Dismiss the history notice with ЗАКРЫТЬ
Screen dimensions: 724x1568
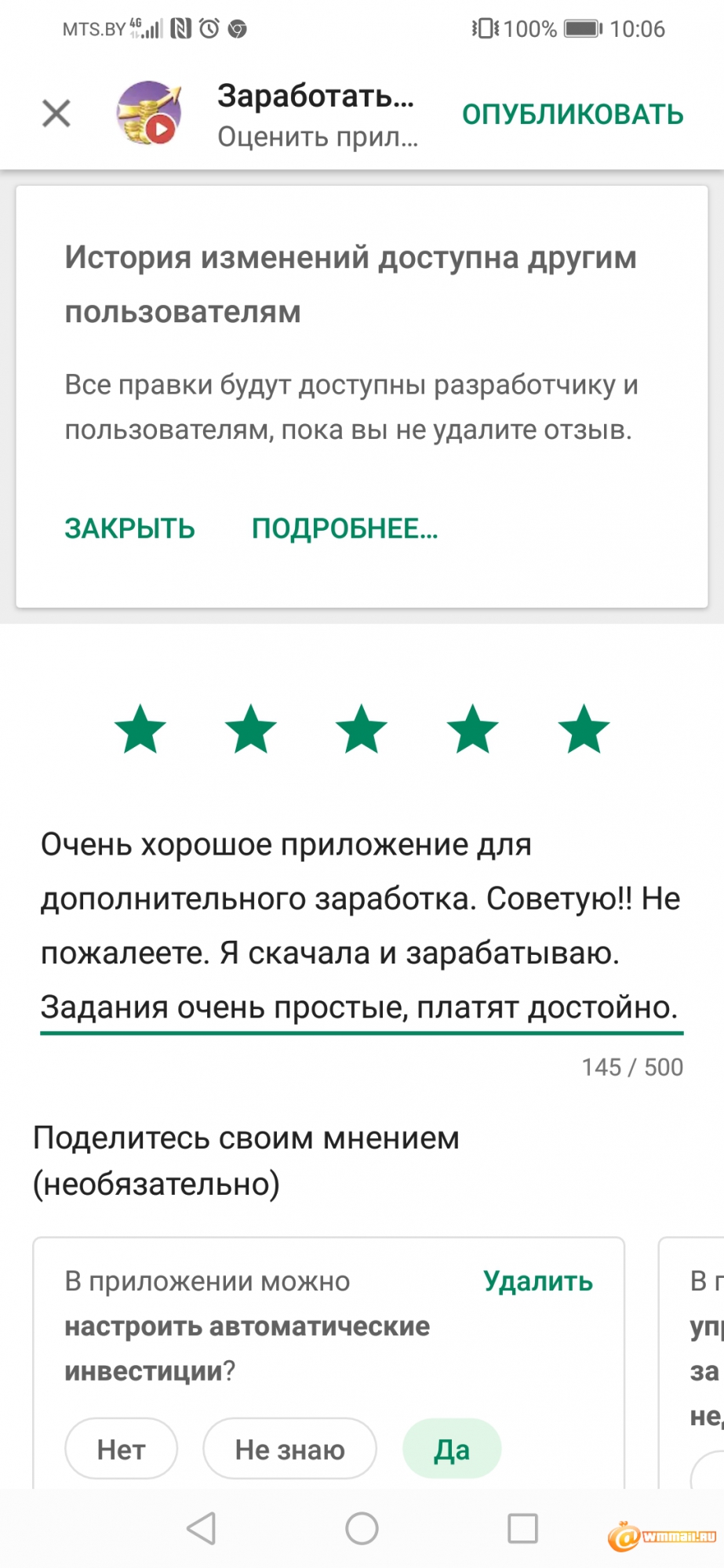click(x=129, y=528)
